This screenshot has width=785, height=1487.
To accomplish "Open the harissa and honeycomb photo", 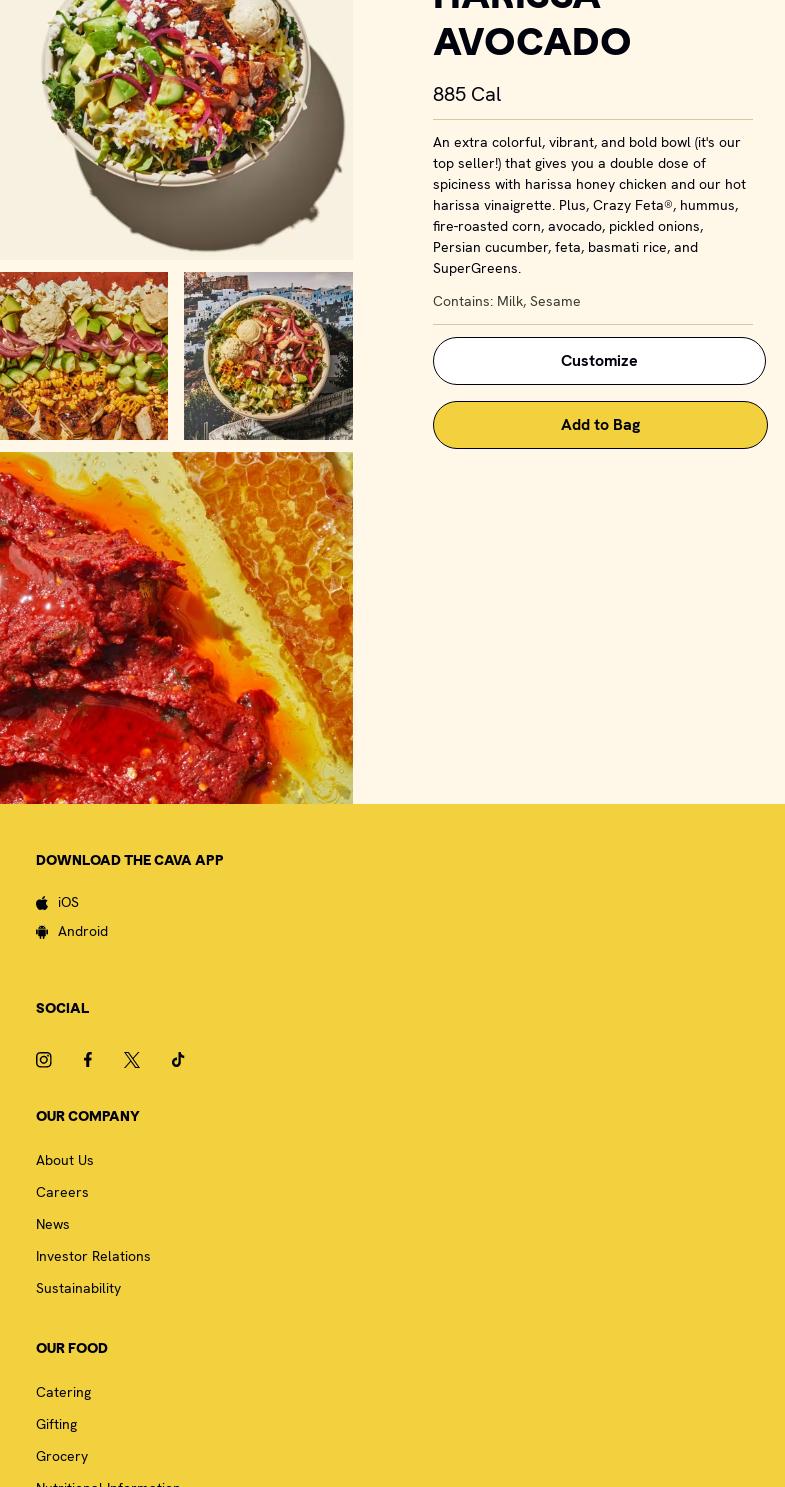I will coord(176,628).
